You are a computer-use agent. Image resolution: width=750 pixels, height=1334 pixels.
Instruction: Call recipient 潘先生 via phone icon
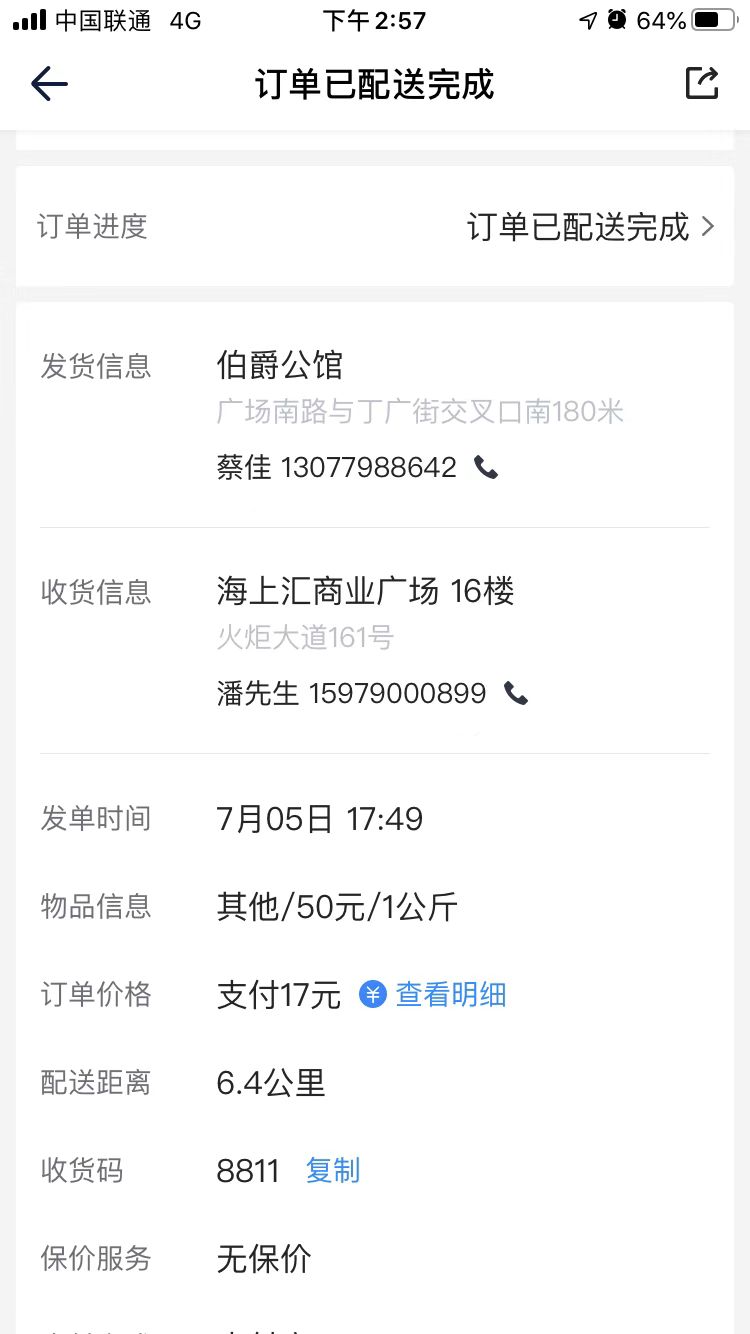coord(516,693)
